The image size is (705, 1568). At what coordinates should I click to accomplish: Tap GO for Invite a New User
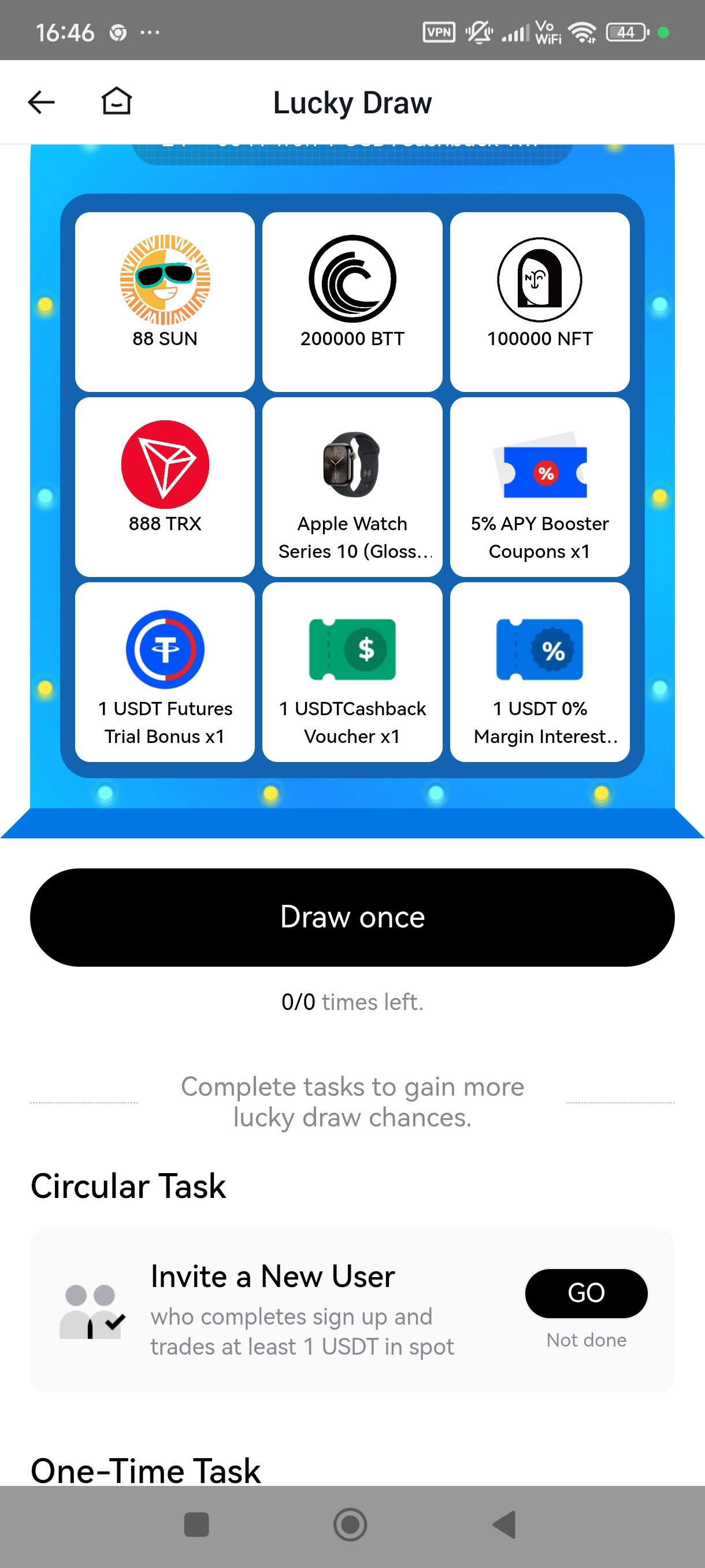coord(586,1292)
